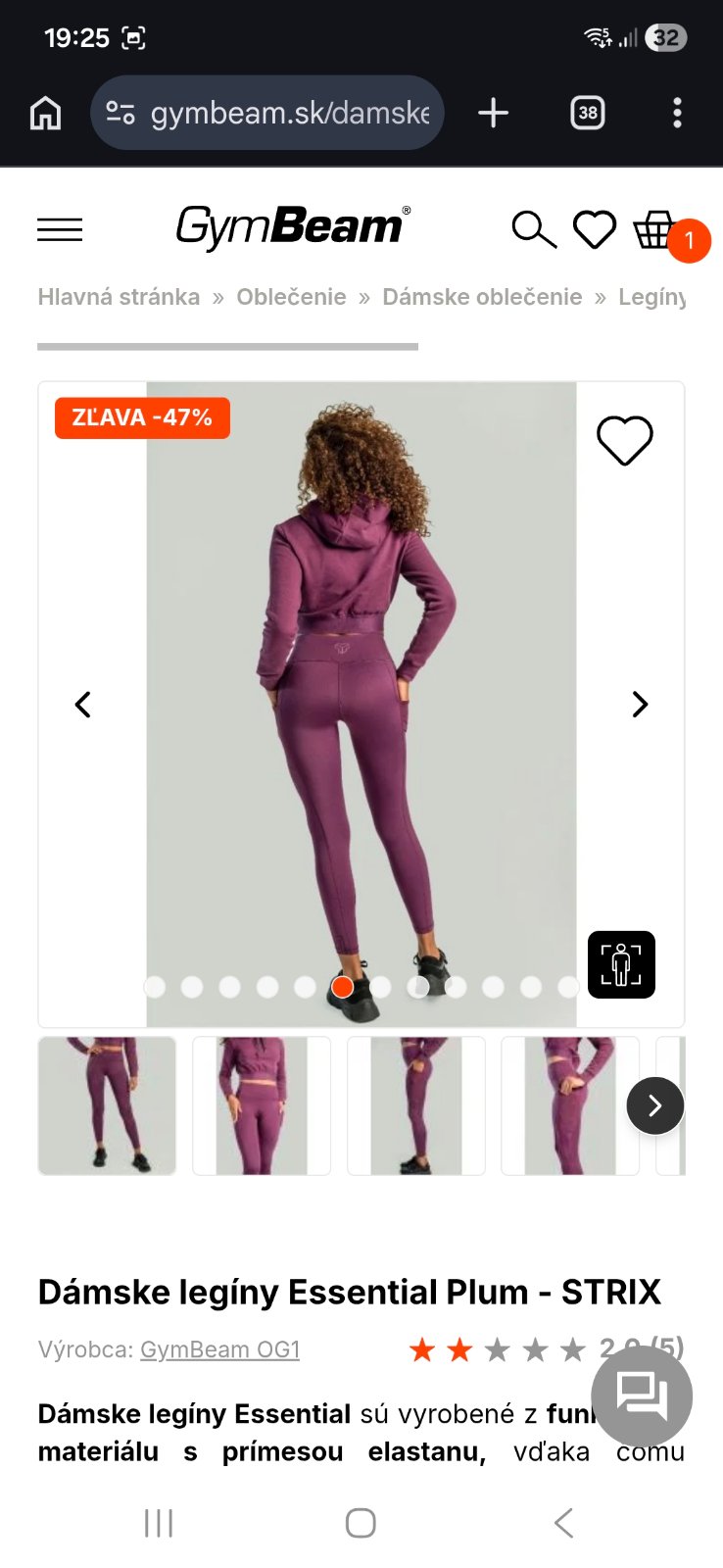The width and height of the screenshot is (723, 1568).
Task: Open the hamburger navigation menu
Action: point(60,229)
